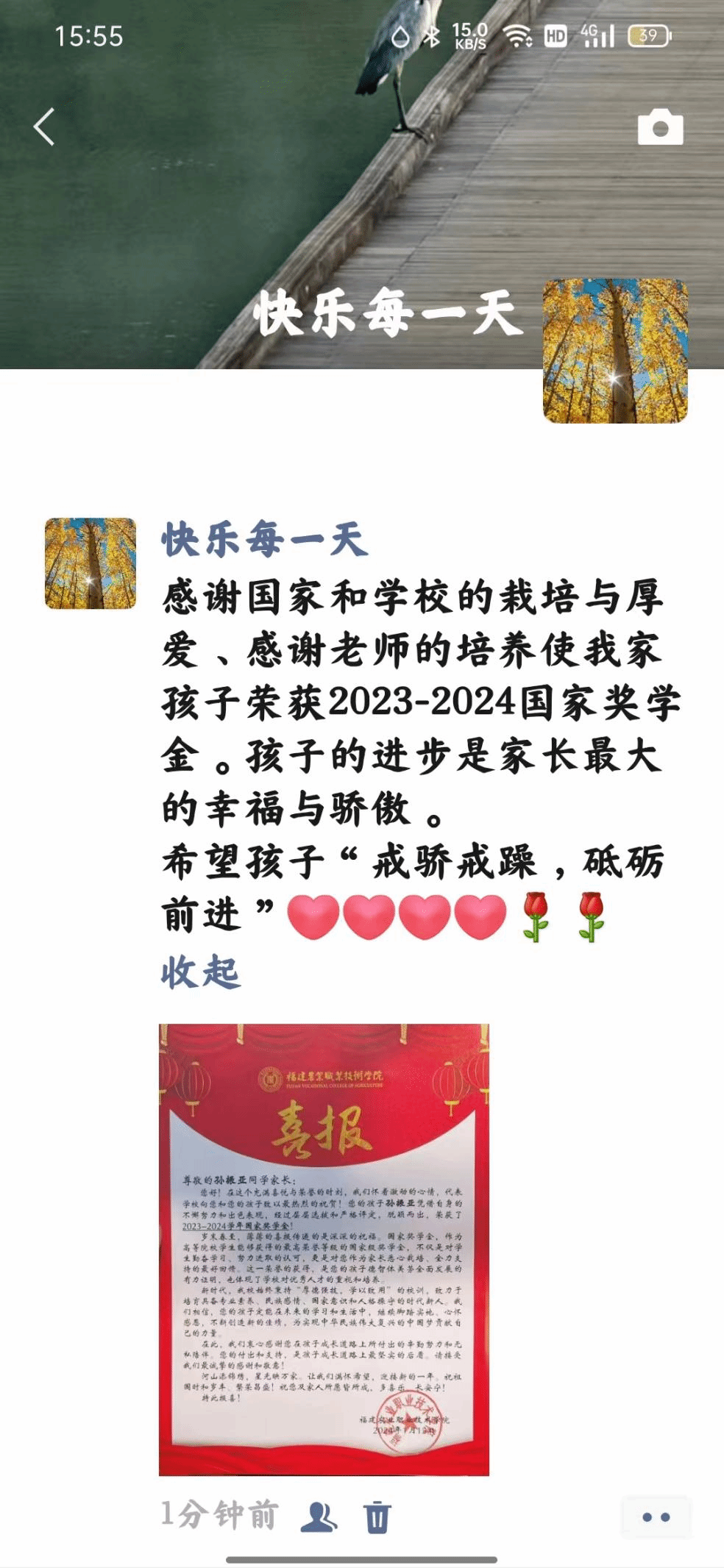Image resolution: width=724 pixels, height=1568 pixels.
Task: View the 喜报 certificate photo full screen
Action: [x=324, y=1250]
